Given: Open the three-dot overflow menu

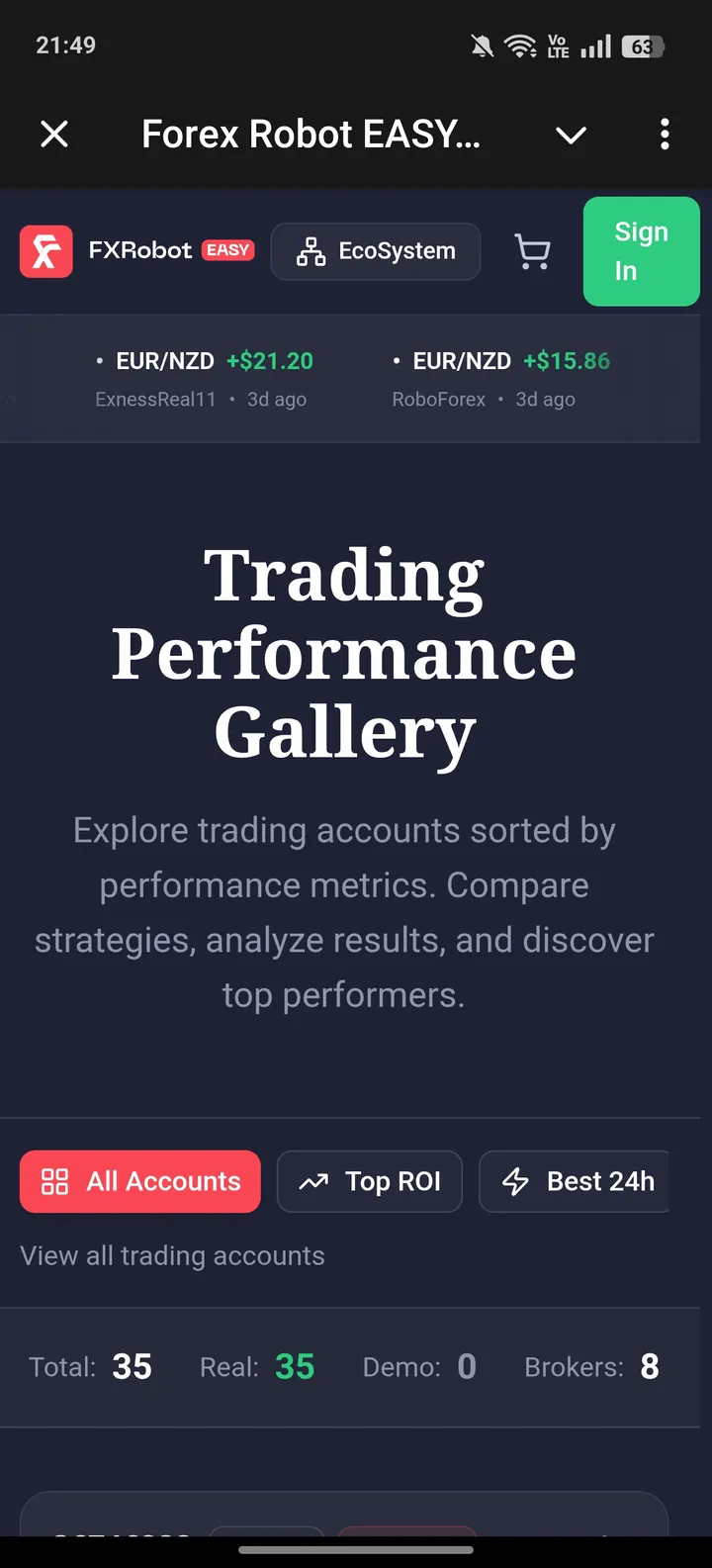Looking at the screenshot, I should [665, 134].
